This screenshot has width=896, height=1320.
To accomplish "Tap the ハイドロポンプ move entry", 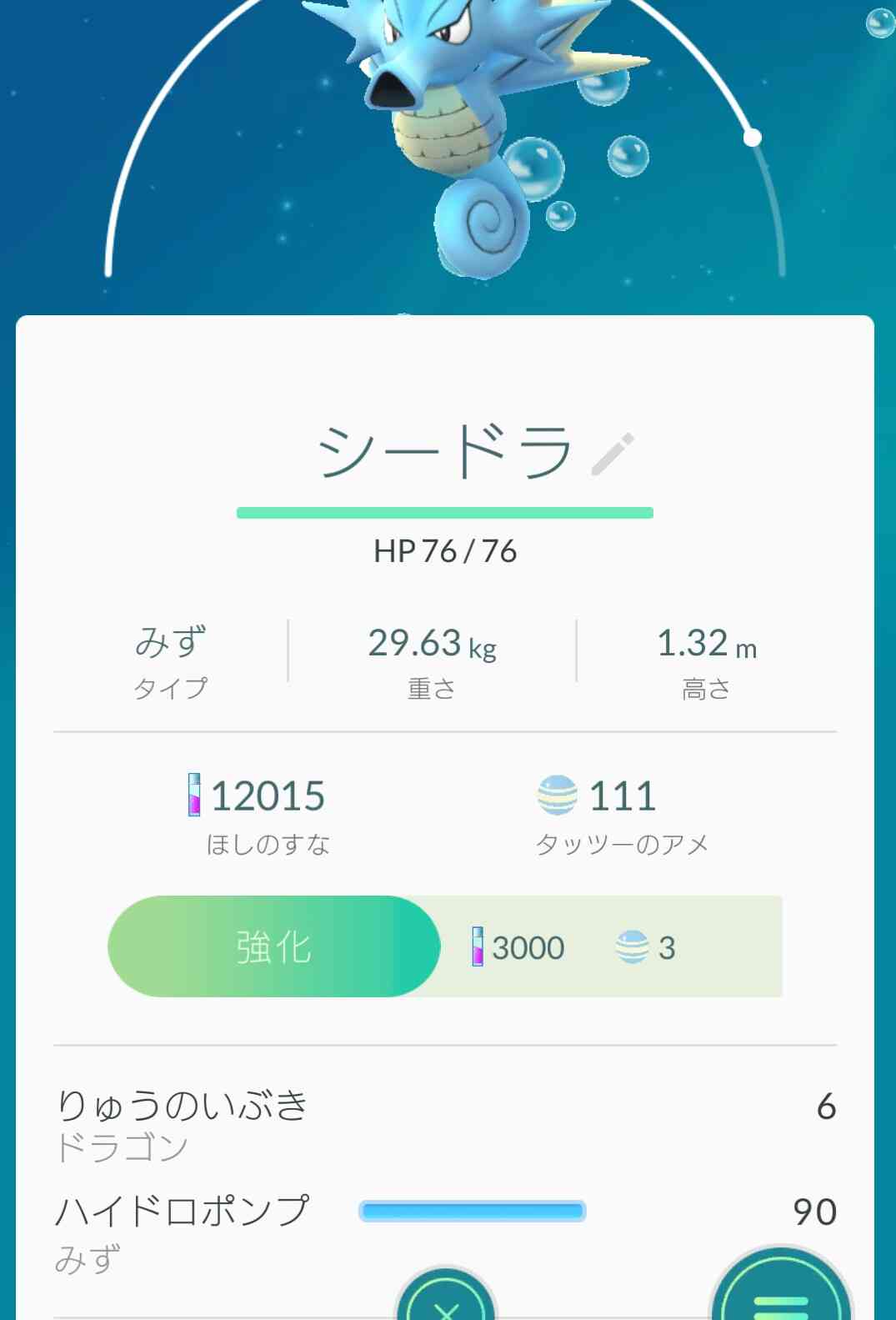I will tap(183, 1211).
